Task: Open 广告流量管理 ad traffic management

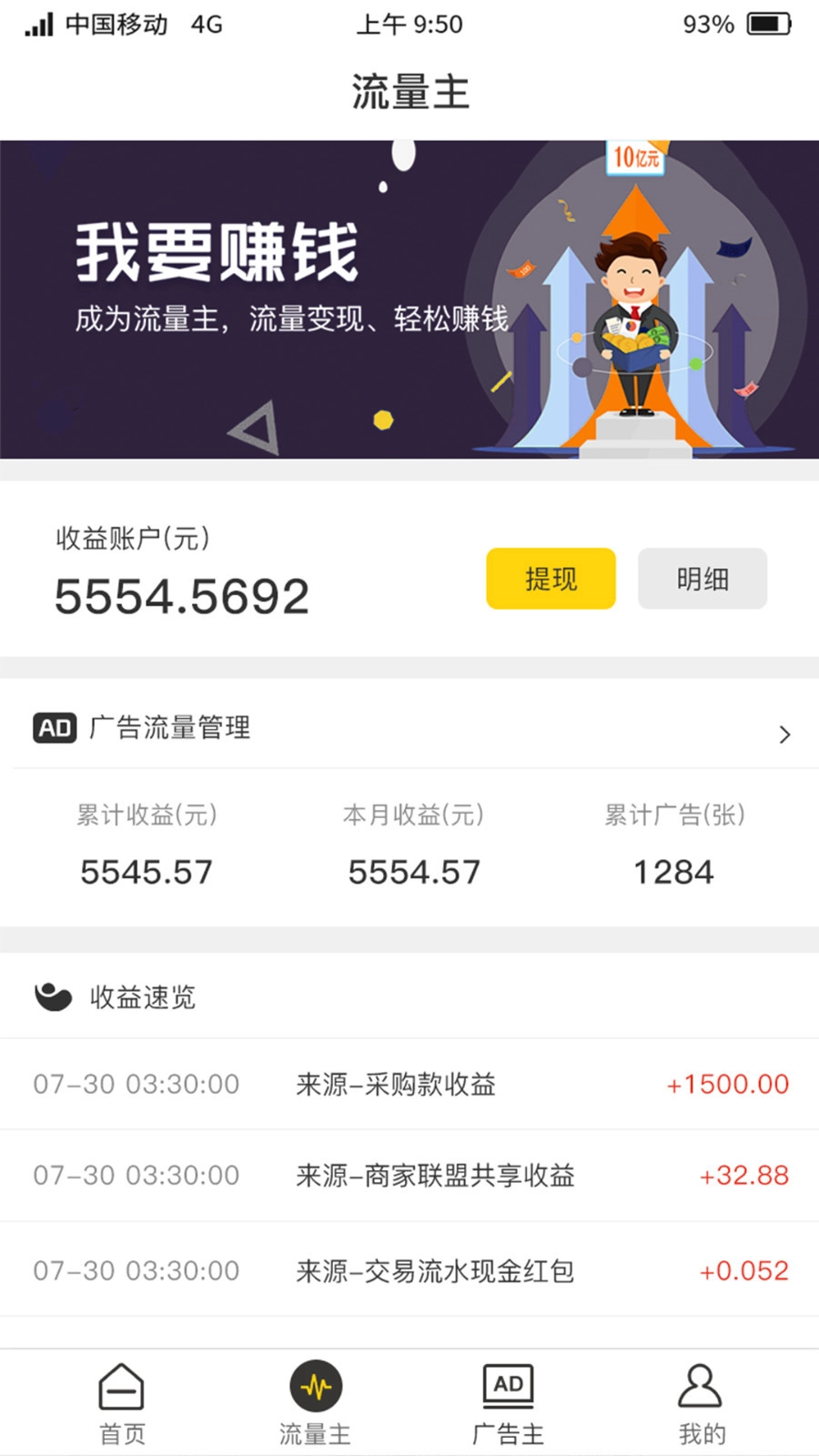Action: coord(409,729)
